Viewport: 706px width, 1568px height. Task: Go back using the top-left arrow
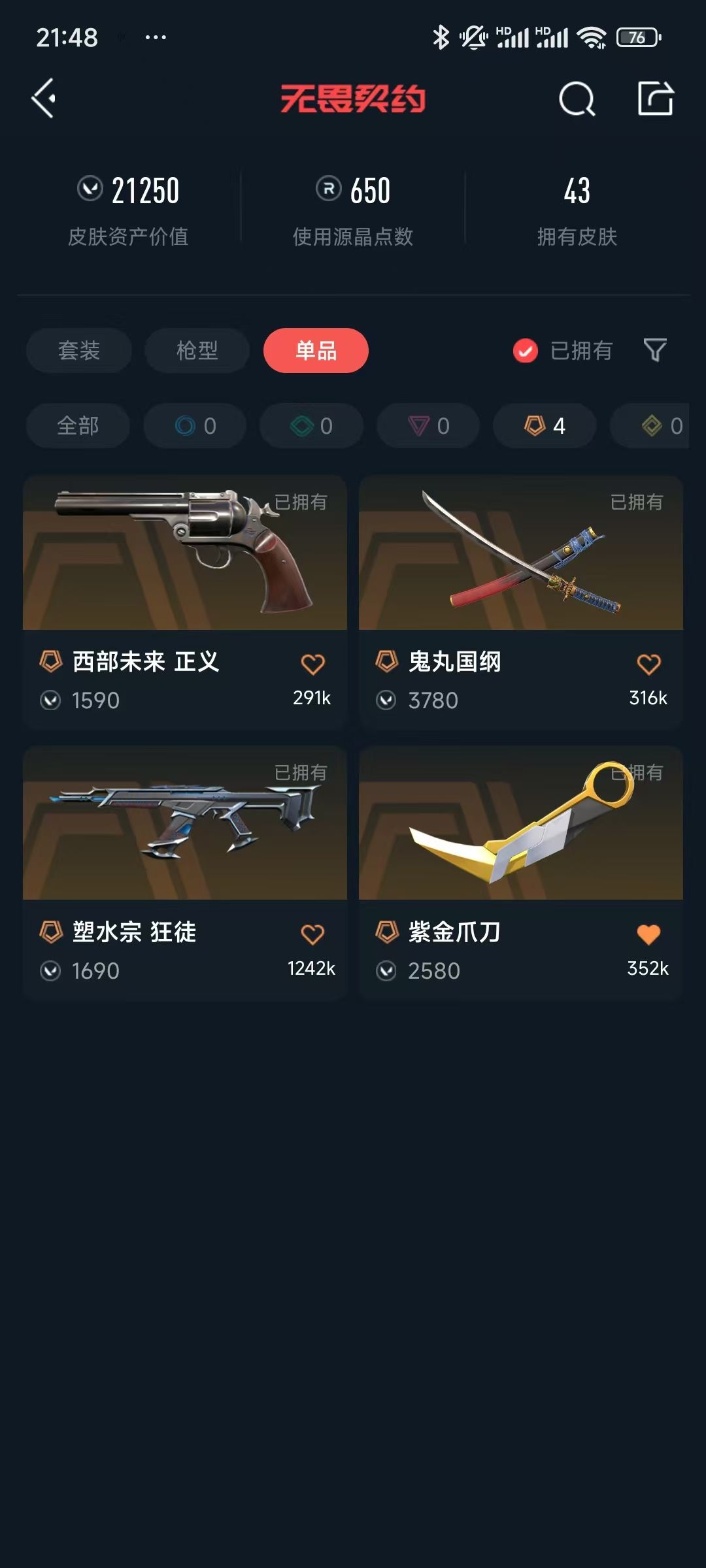[44, 99]
